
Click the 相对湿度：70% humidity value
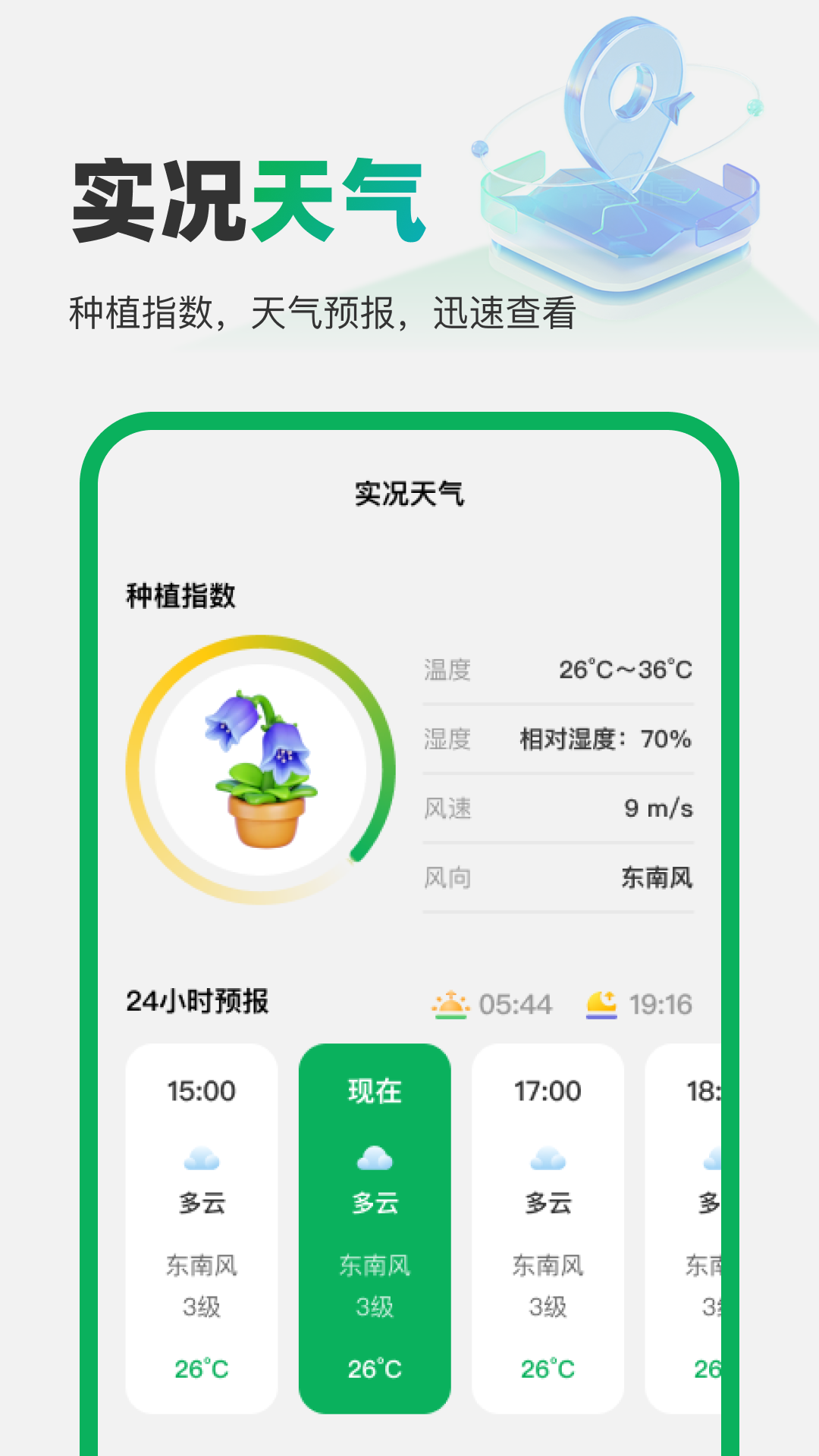point(604,739)
